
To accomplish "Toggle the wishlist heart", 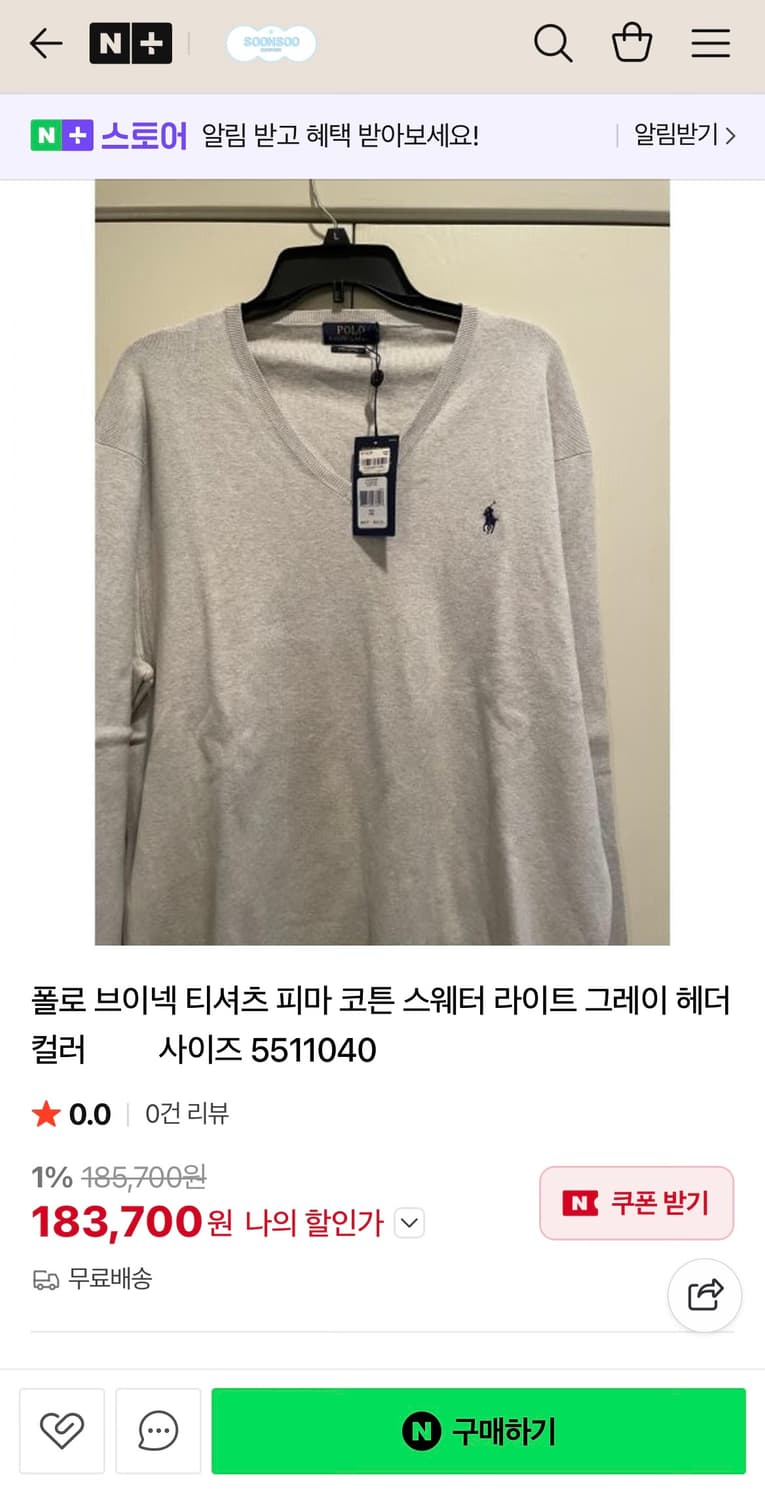I will pos(62,1431).
